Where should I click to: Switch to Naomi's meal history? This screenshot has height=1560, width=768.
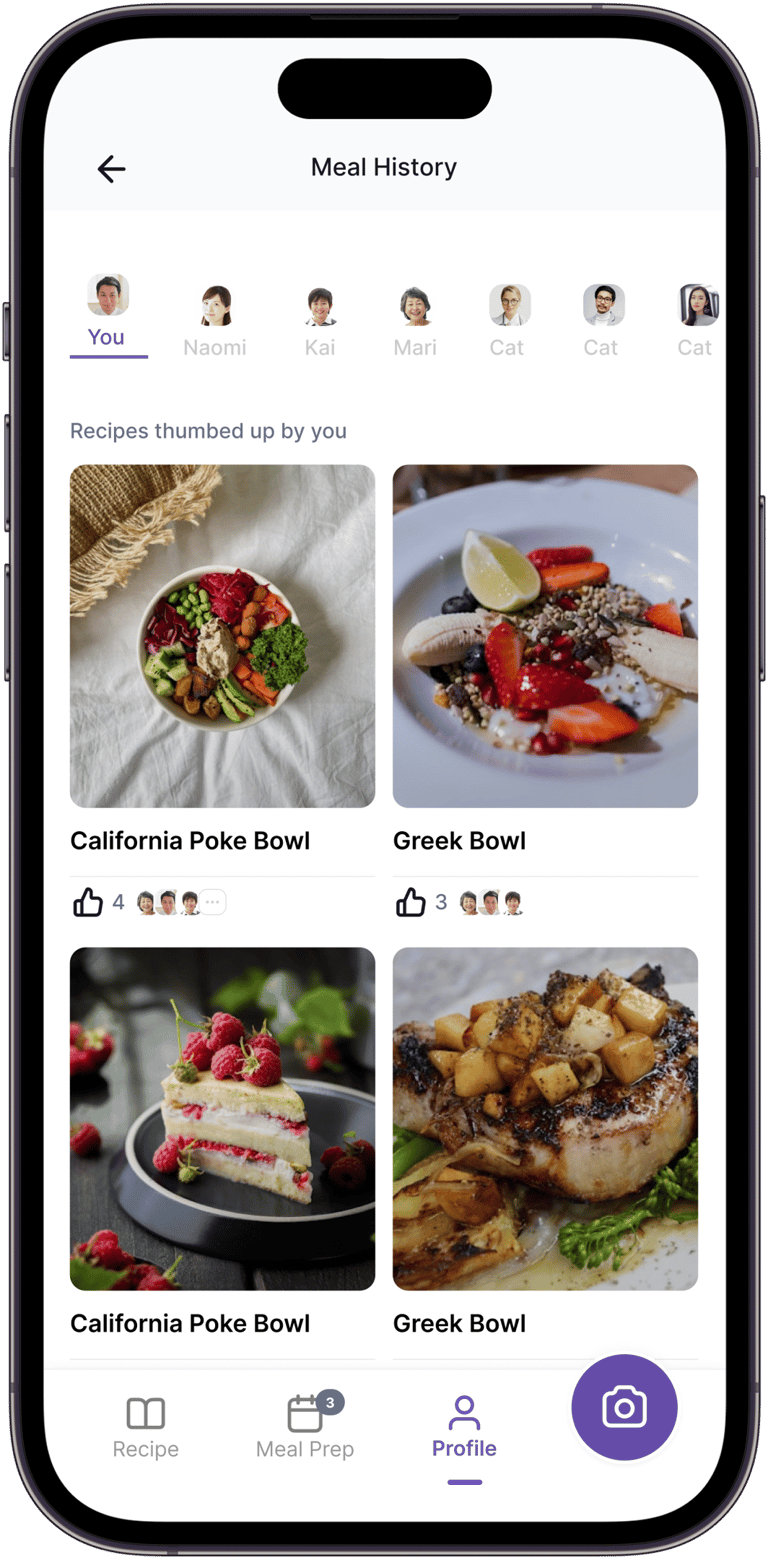tap(215, 321)
